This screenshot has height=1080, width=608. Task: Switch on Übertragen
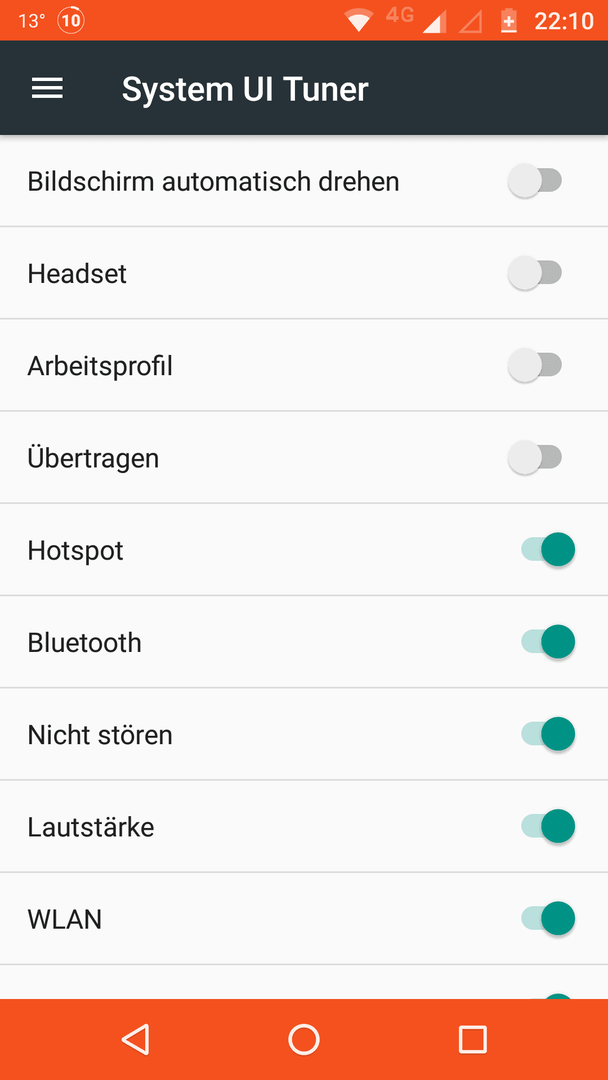point(535,457)
